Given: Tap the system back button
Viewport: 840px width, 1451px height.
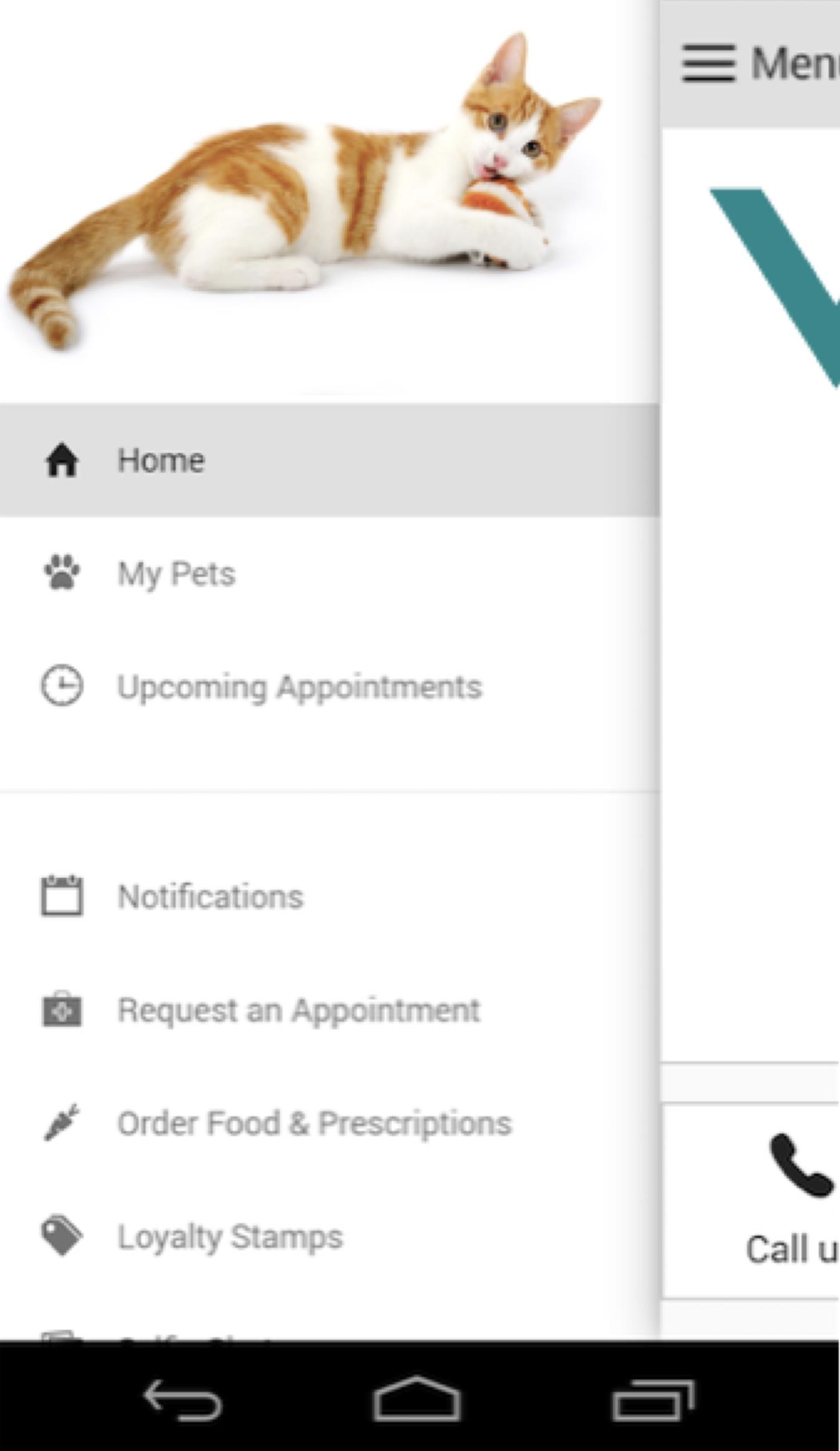Looking at the screenshot, I should [182, 1400].
